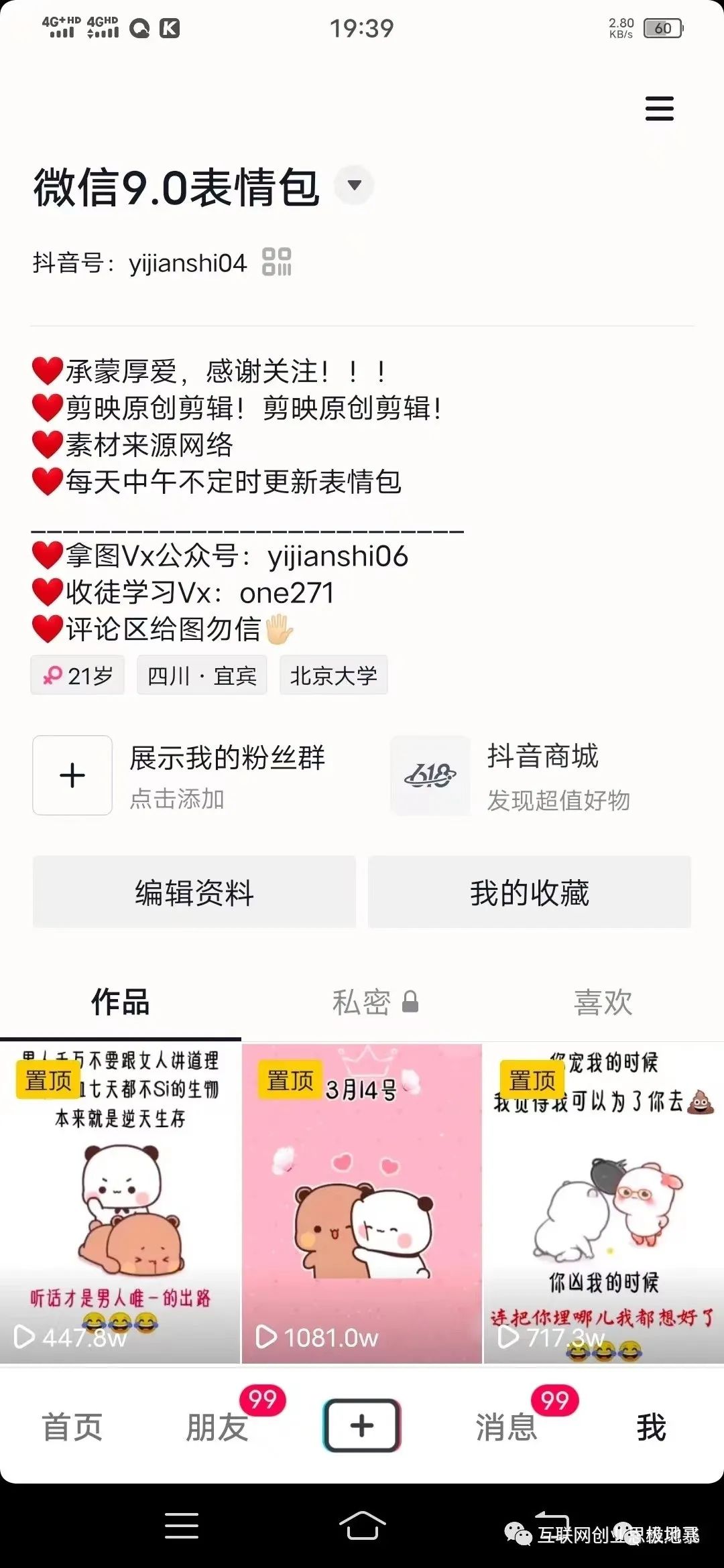Viewport: 724px width, 1568px height.
Task: Select the 作品 tab
Action: point(120,1002)
